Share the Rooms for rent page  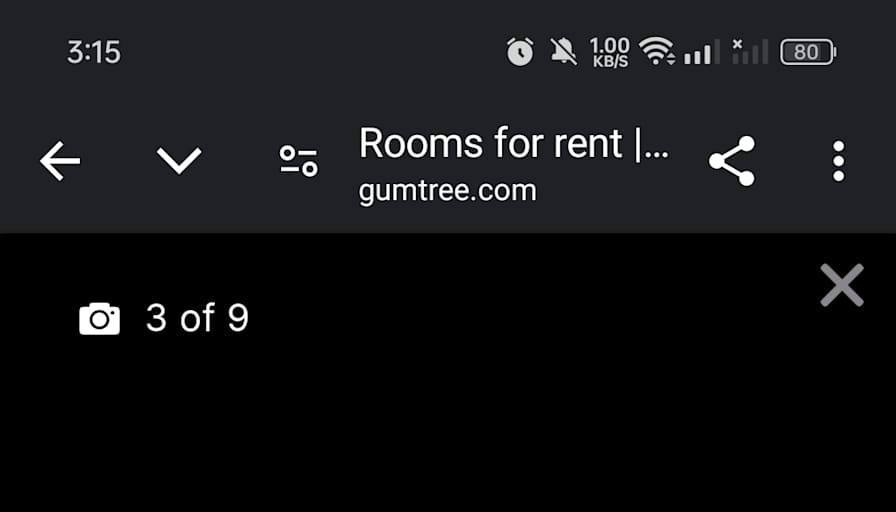[732, 161]
